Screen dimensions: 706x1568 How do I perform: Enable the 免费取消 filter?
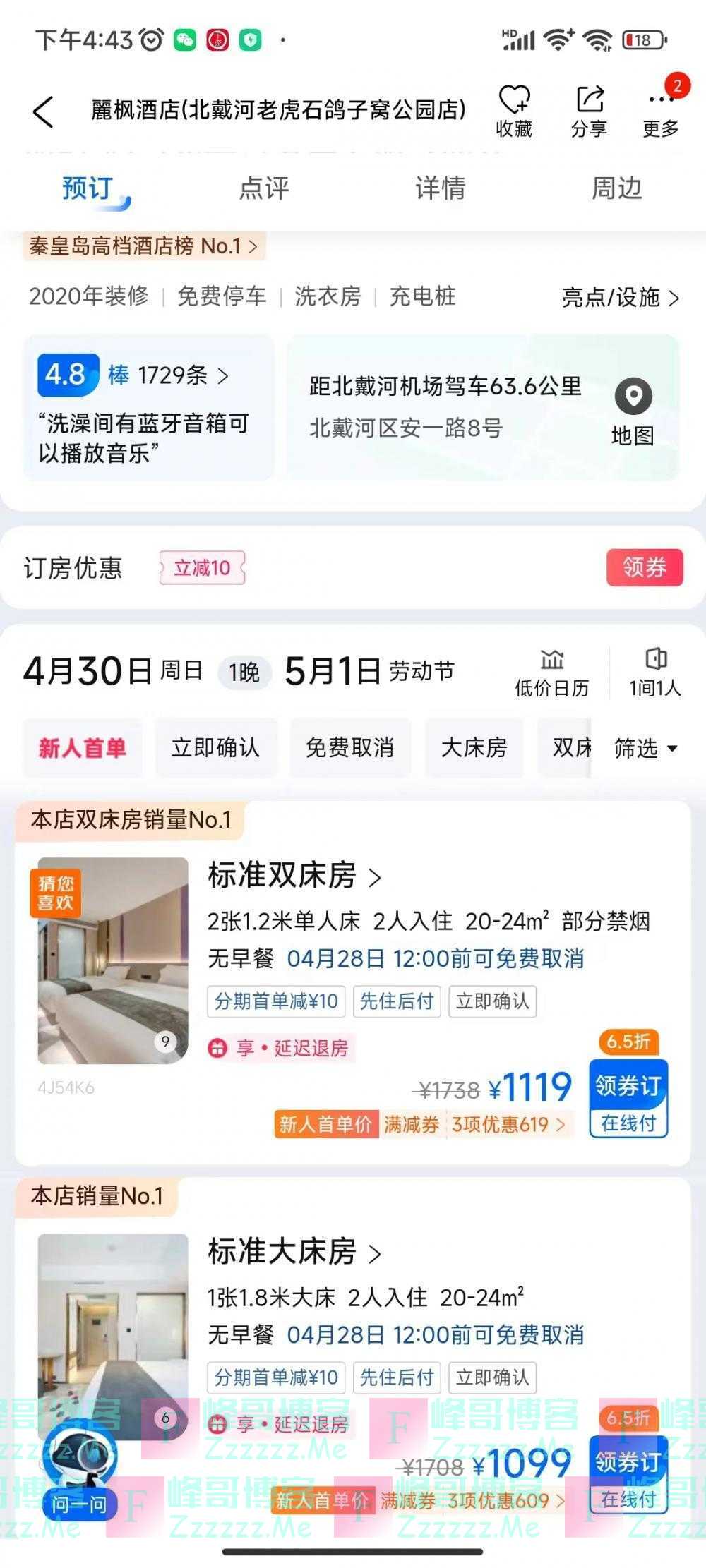point(350,747)
